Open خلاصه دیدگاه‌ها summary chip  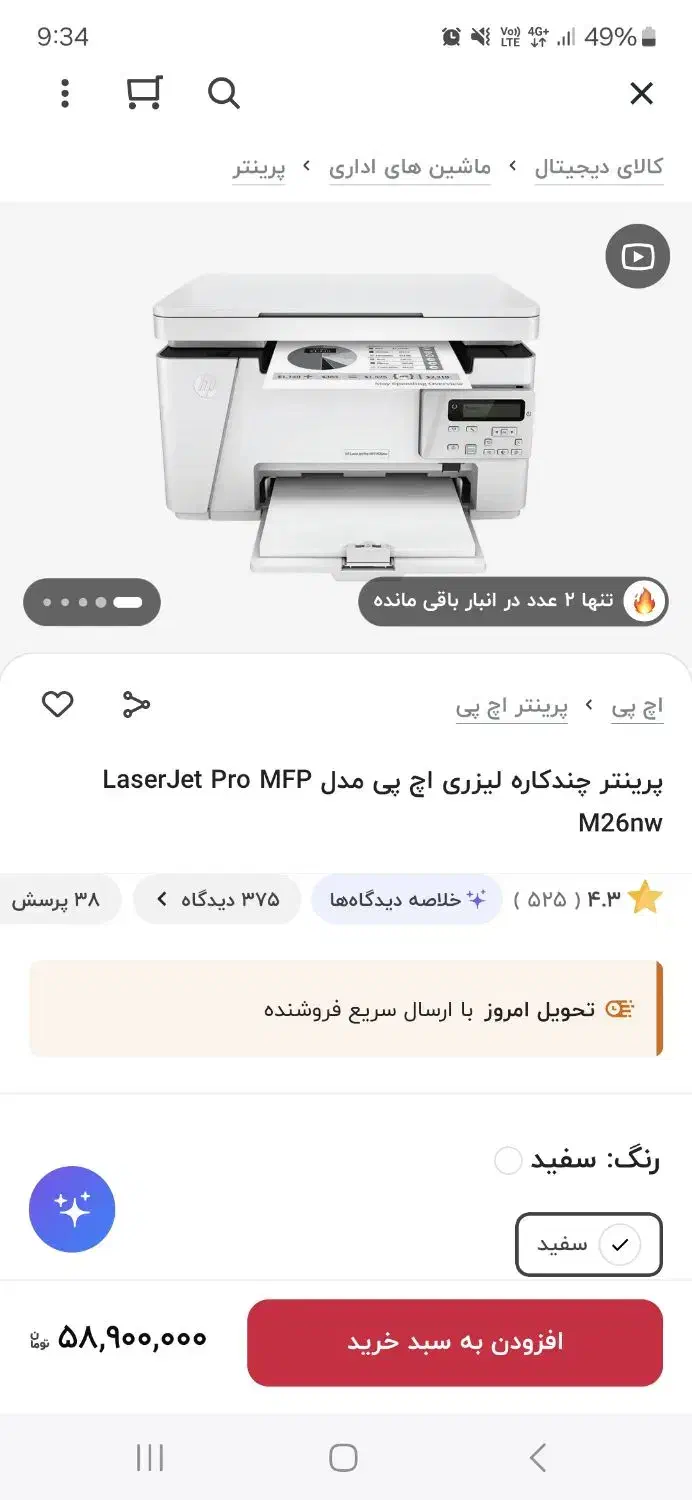(407, 899)
